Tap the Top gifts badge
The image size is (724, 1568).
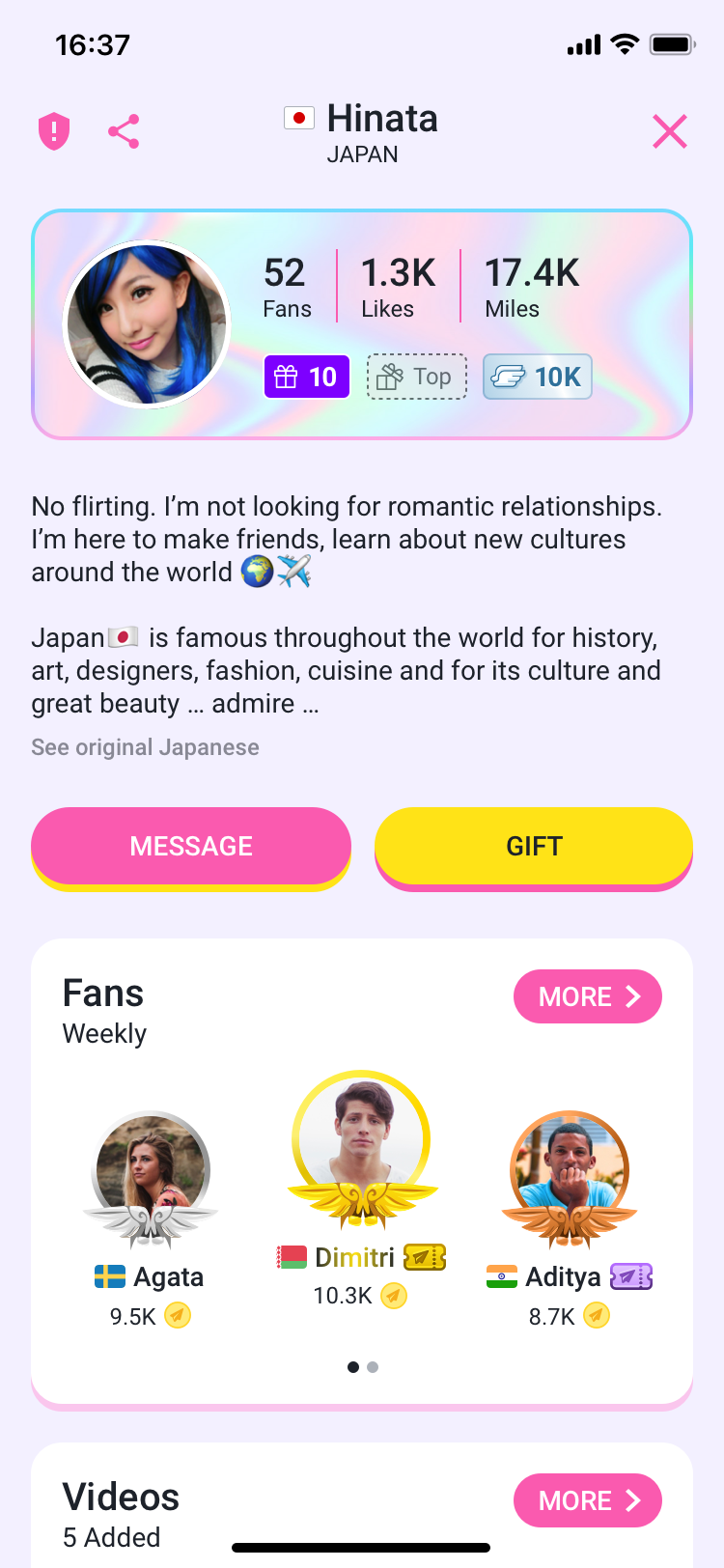pyautogui.click(x=416, y=377)
